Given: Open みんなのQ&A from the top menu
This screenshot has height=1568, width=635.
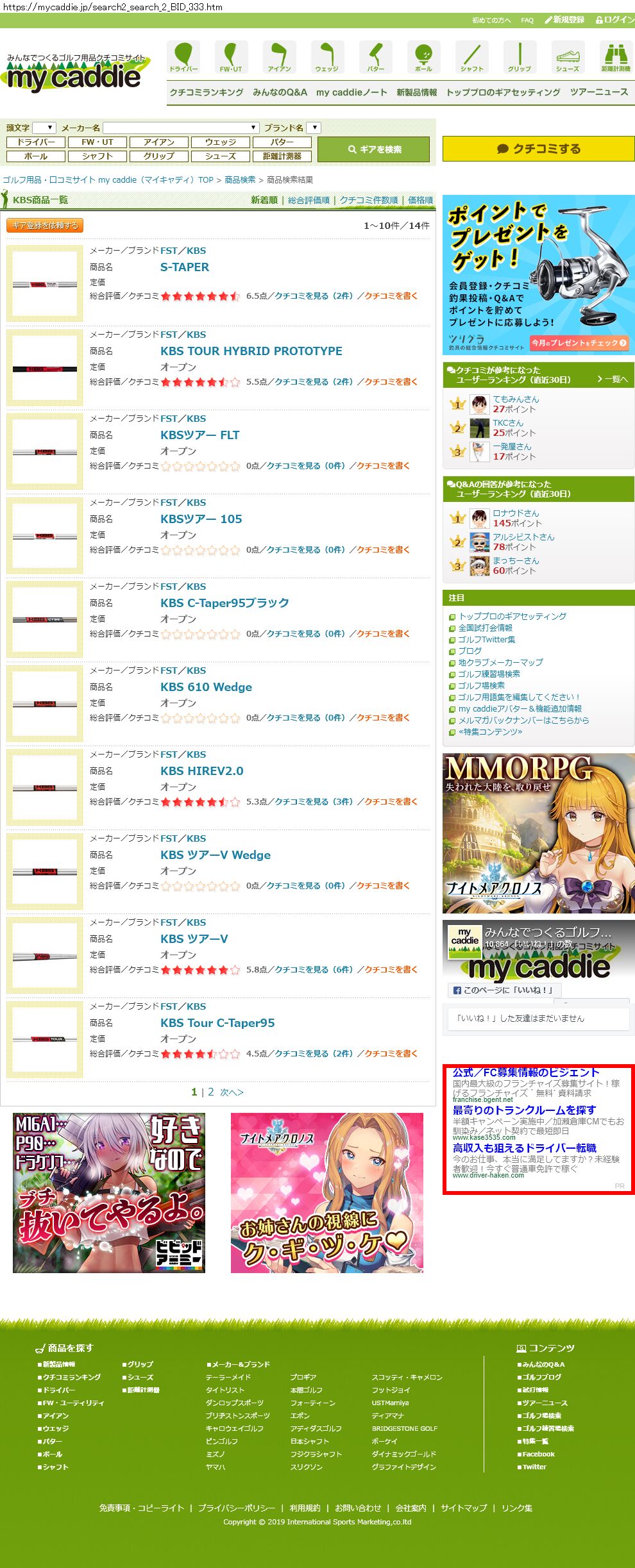Looking at the screenshot, I should tap(280, 92).
